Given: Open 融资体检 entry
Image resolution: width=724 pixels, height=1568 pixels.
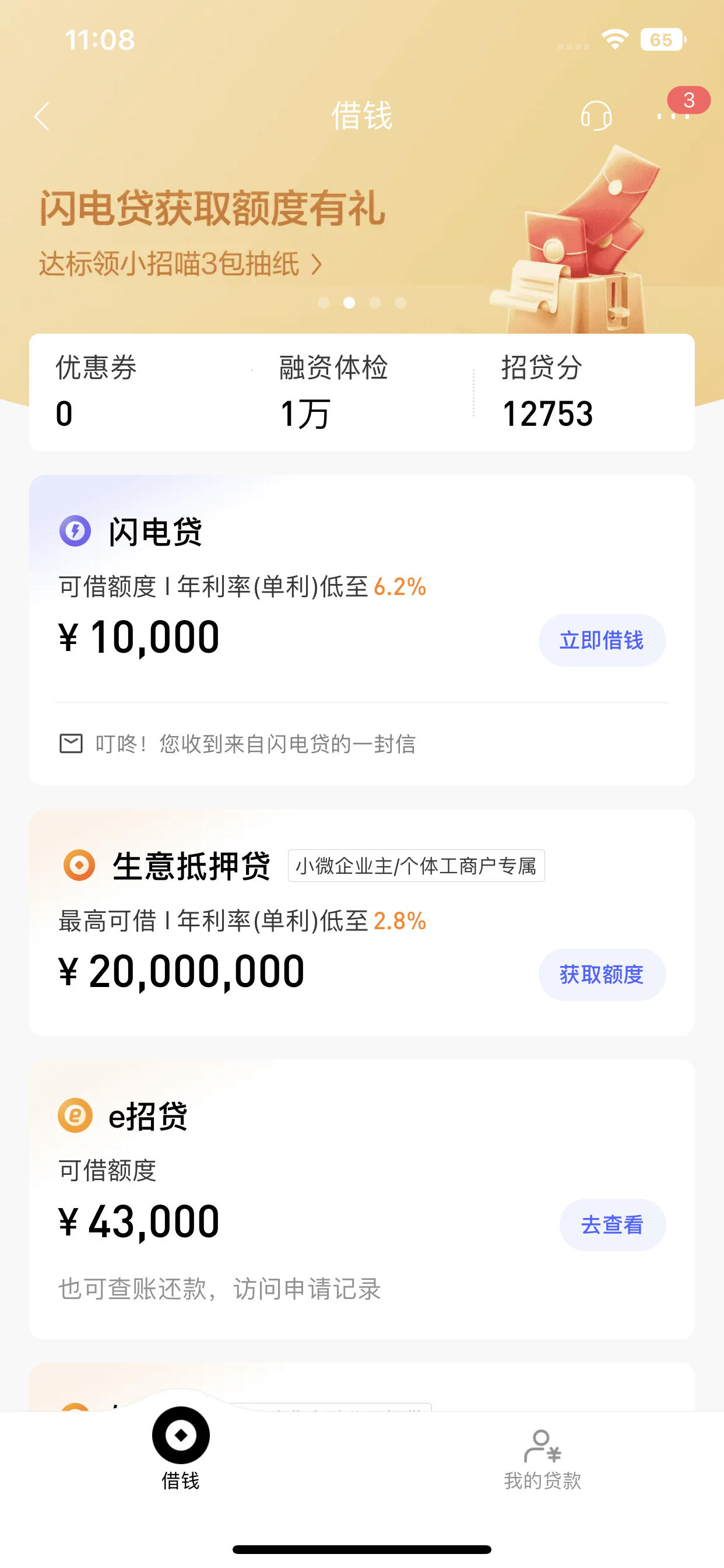Looking at the screenshot, I should (x=333, y=392).
